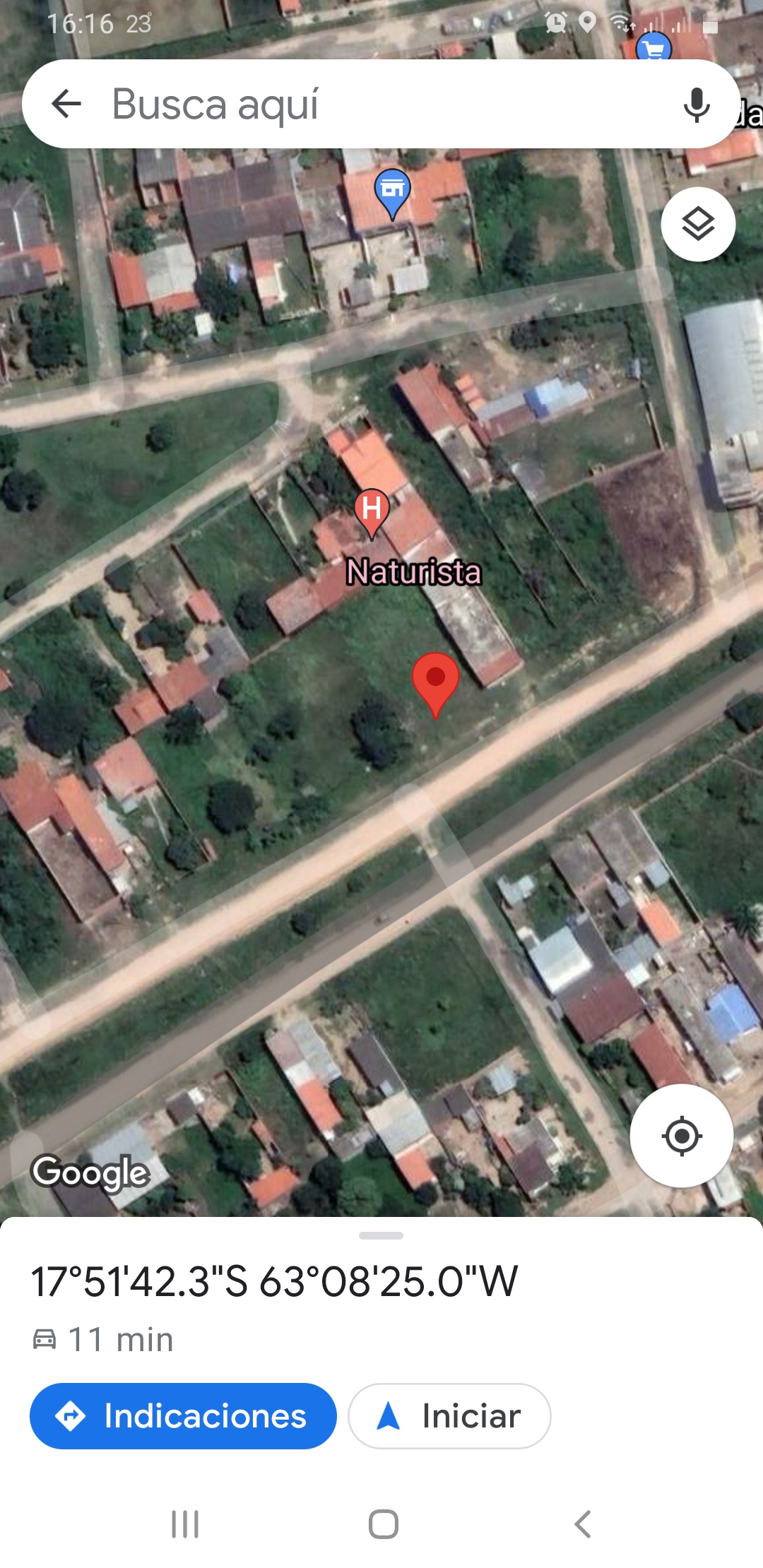Get directions with Indicaciones button
The width and height of the screenshot is (763, 1568).
coord(183,1415)
